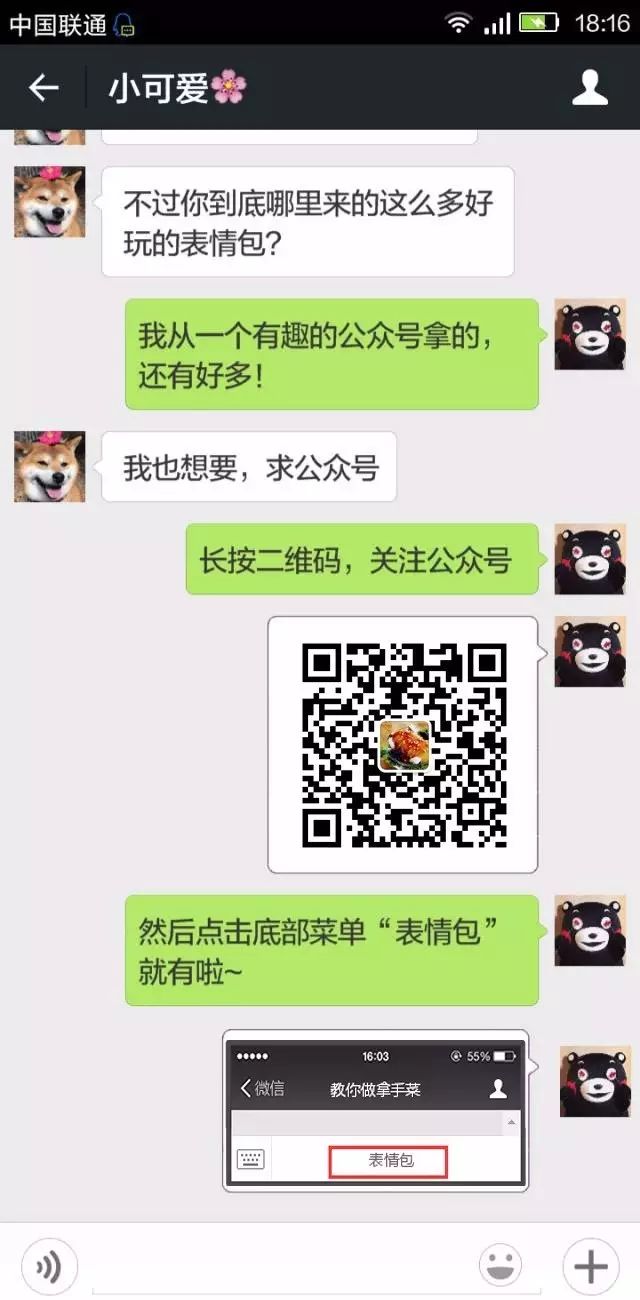Open the plus attachments menu
The image size is (640, 1300).
pos(591,1266)
